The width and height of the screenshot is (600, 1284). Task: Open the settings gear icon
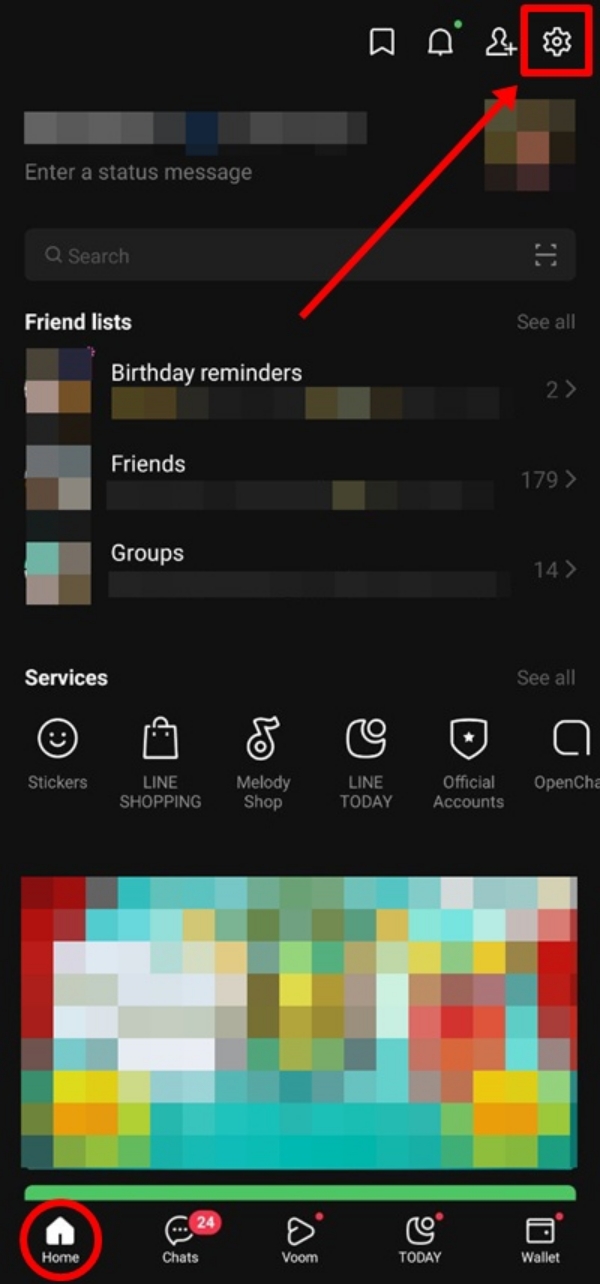coord(557,42)
